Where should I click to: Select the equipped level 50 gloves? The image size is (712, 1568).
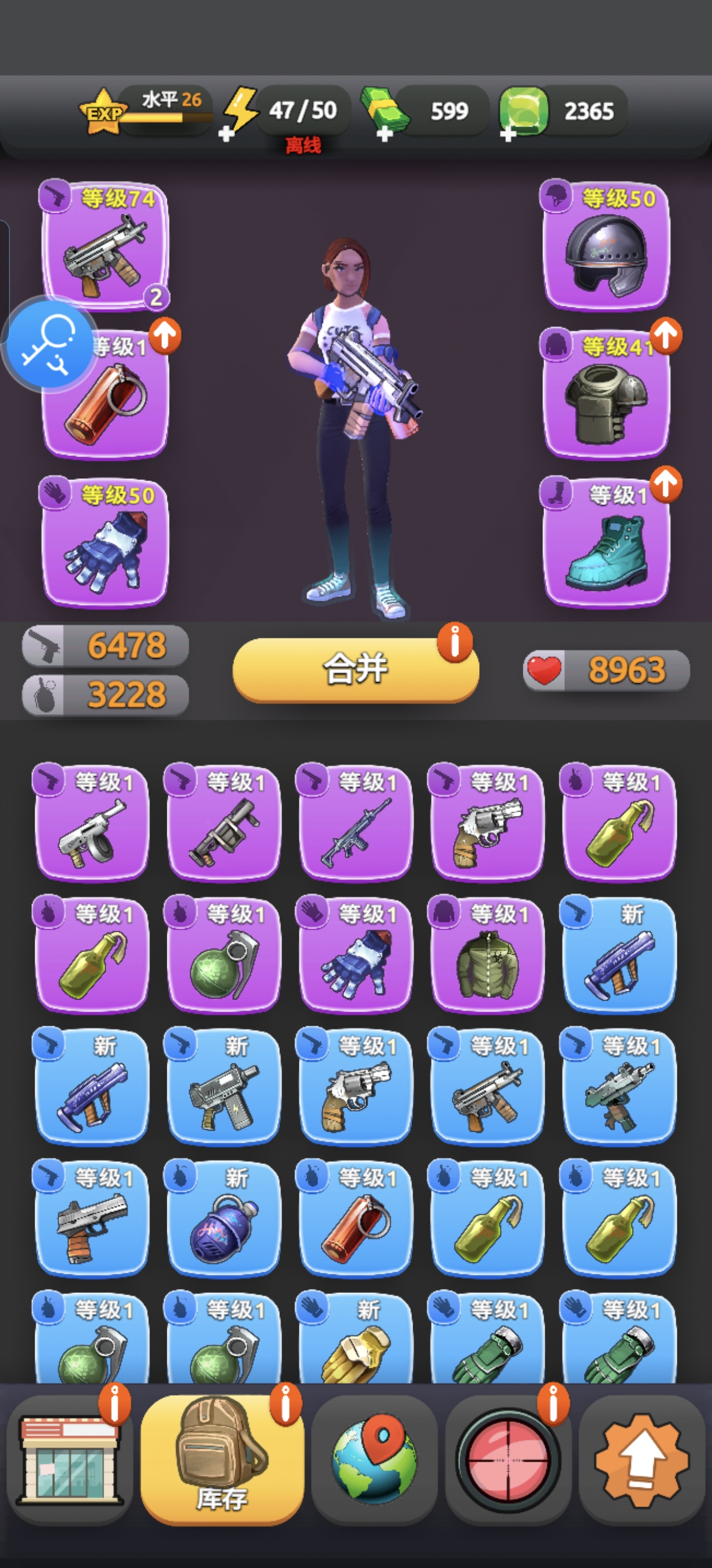(105, 543)
